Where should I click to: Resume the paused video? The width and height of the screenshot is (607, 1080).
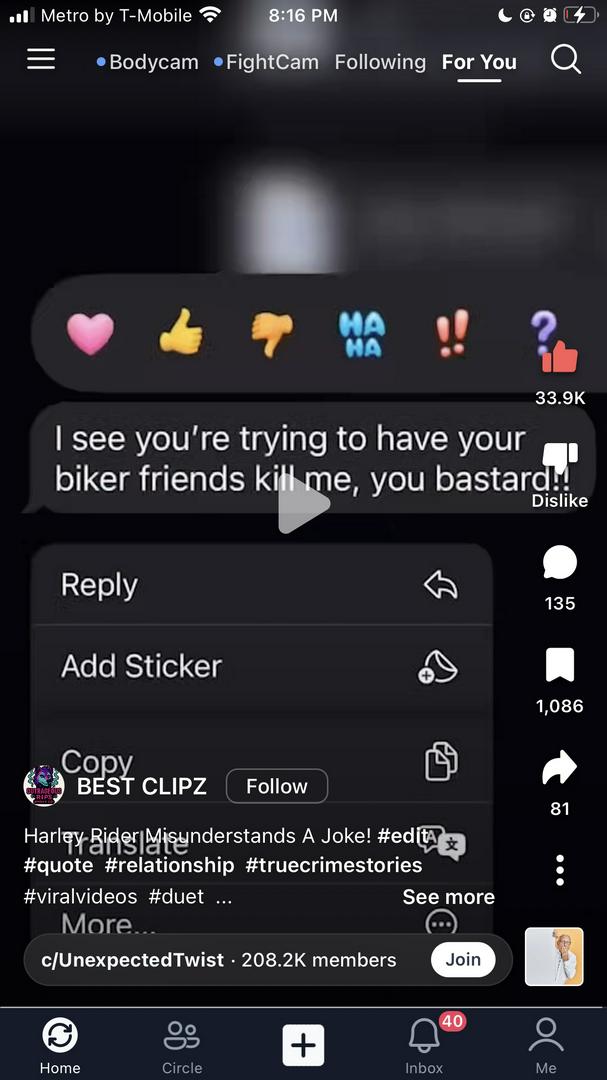coord(303,505)
